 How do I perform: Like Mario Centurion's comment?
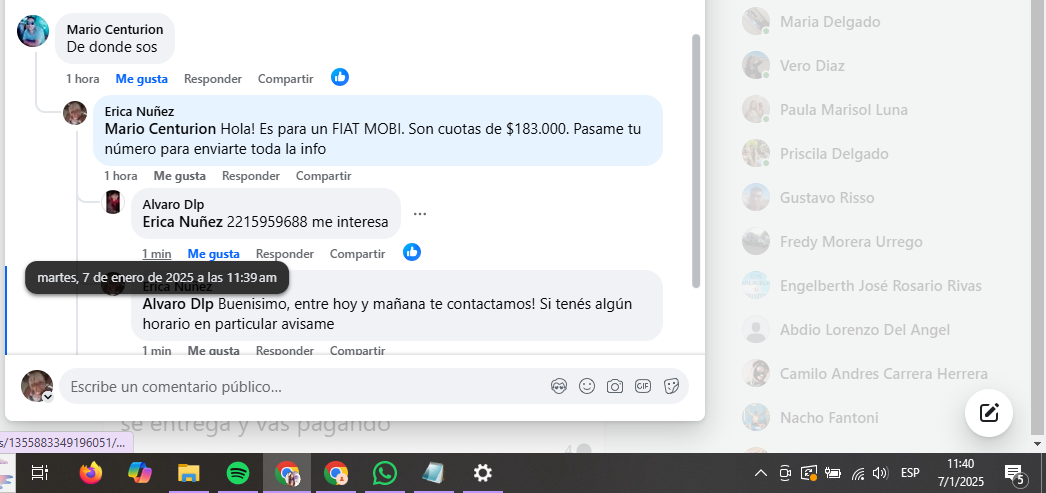141,78
